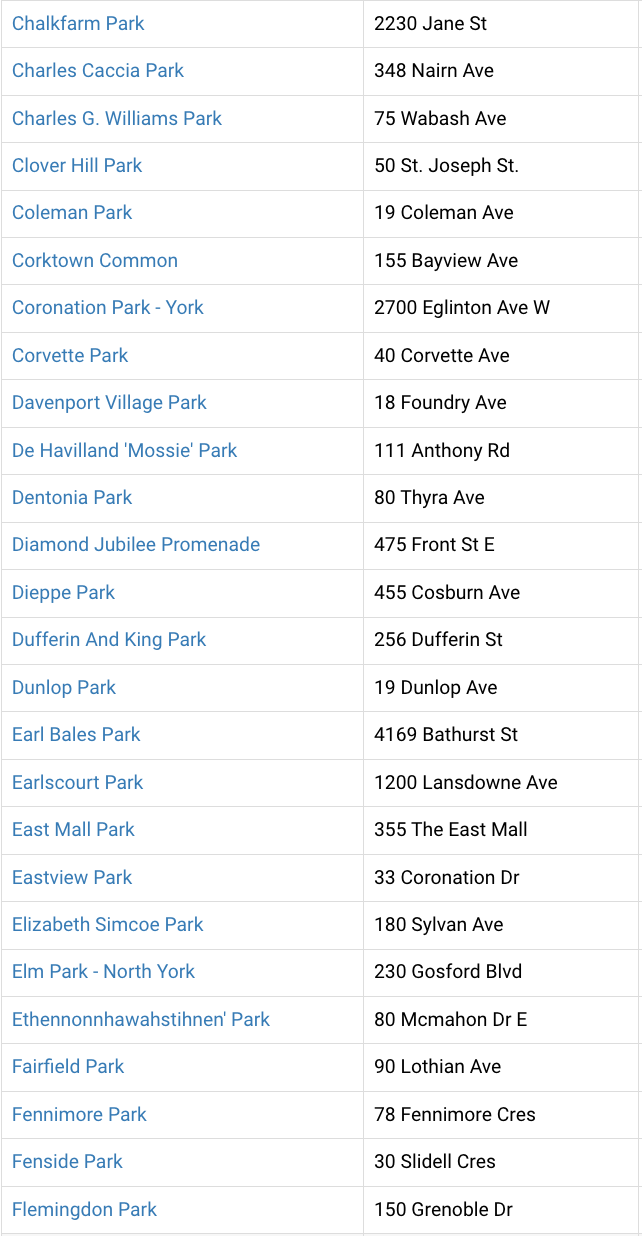Open Clover Hill Park details
This screenshot has height=1236, width=642.
point(77,165)
